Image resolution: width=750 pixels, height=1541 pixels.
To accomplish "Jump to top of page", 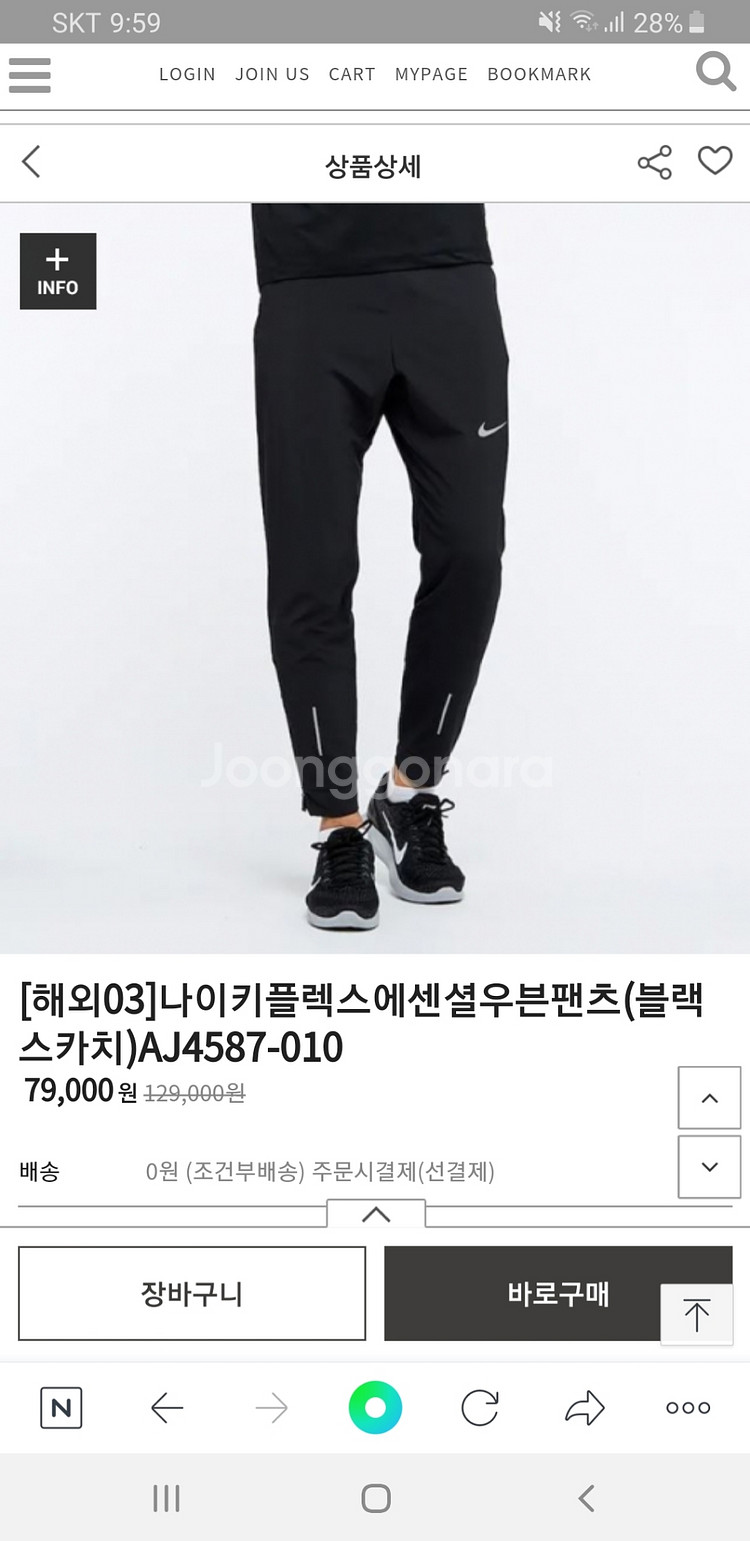I will [x=696, y=1315].
